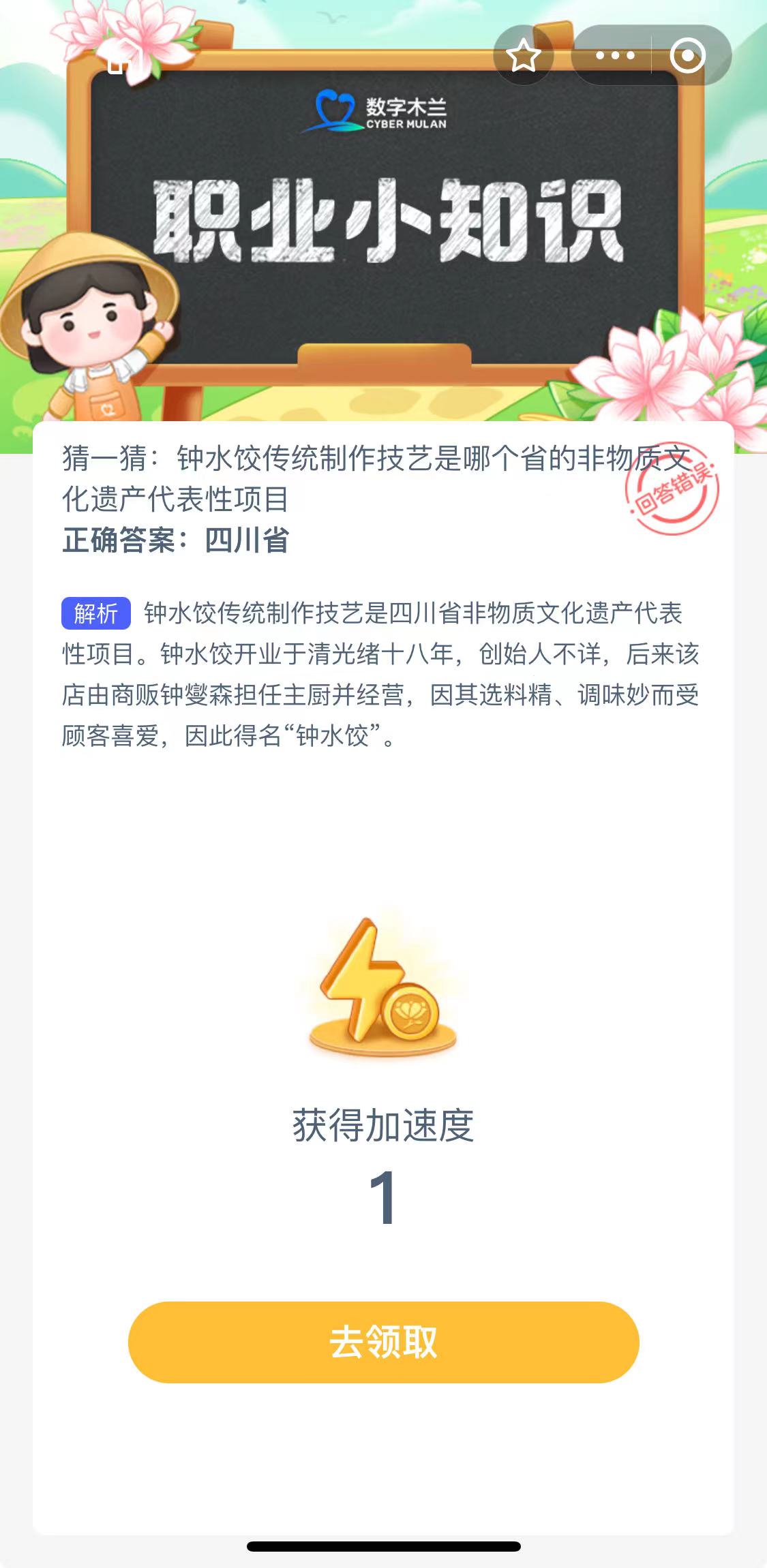Tap the 去领取 button to claim reward
The image size is (767, 1568).
pos(383,1342)
